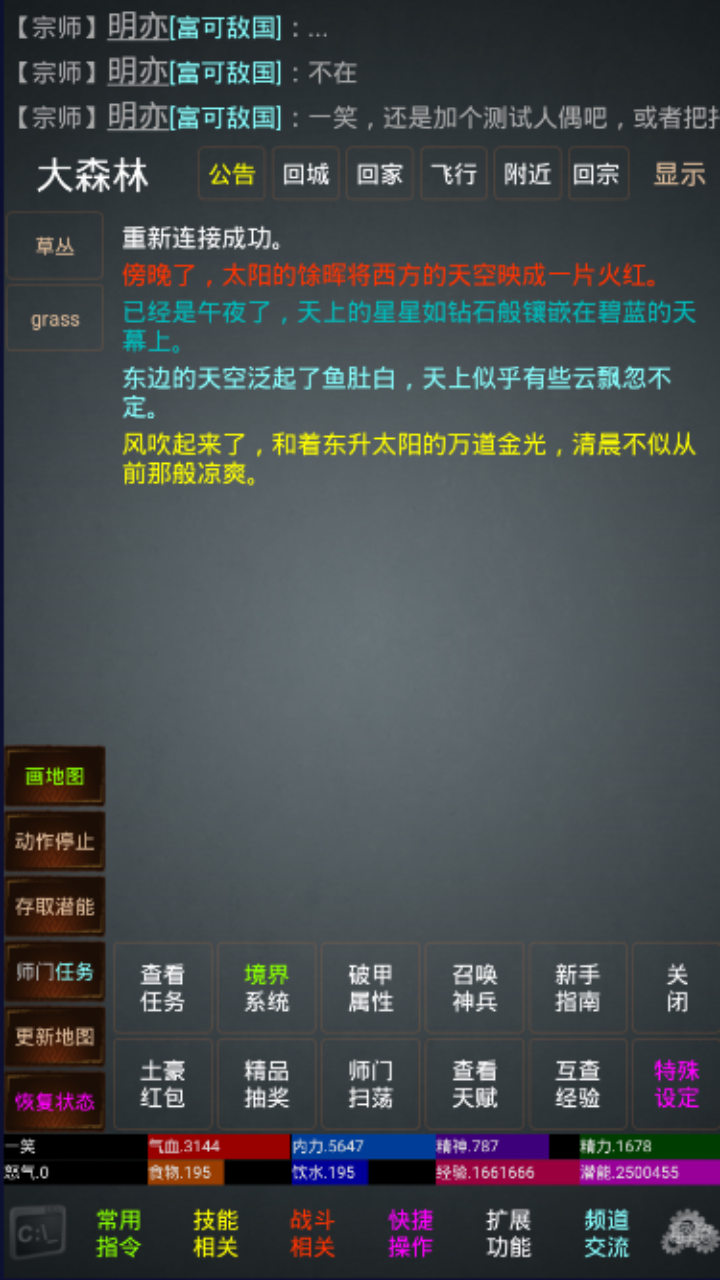This screenshot has height=1280, width=720.
Task: Switch to 技能相关 skills tab
Action: click(x=216, y=1233)
